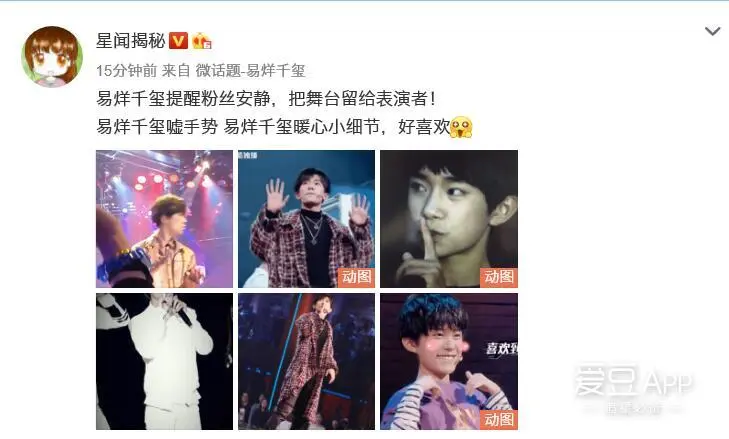View the white outfit microphone photo
The height and width of the screenshot is (439, 729).
pyautogui.click(x=164, y=361)
